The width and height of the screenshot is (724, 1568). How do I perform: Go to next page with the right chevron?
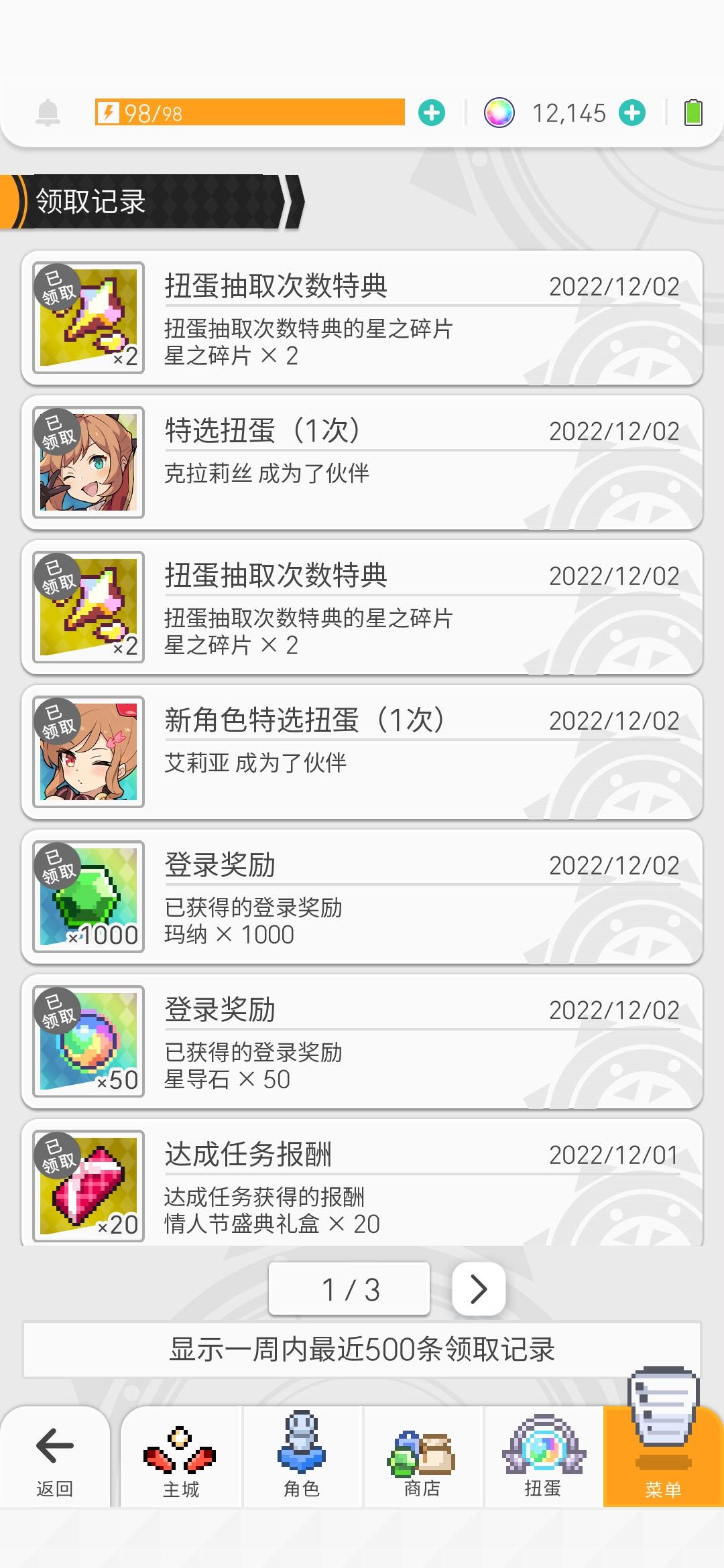(478, 1288)
